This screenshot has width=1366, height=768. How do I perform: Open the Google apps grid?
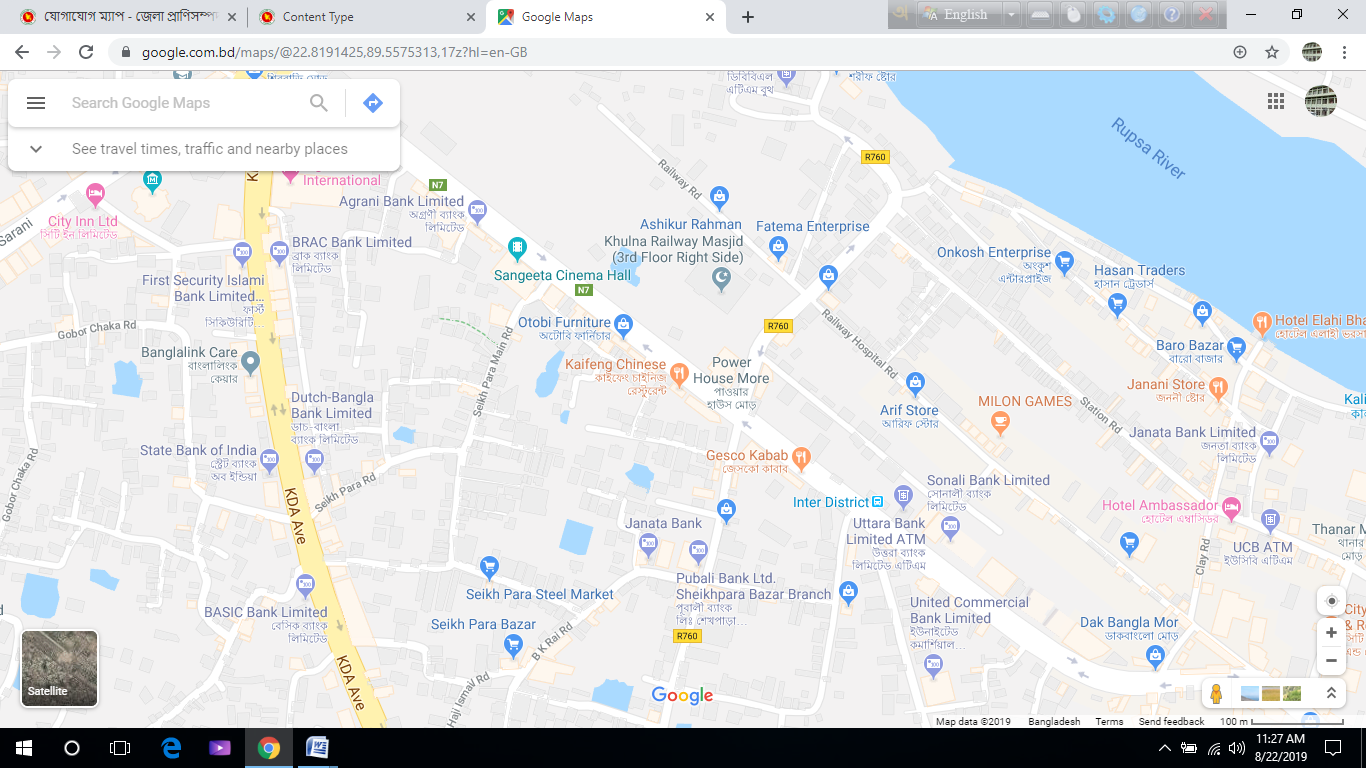[x=1276, y=101]
